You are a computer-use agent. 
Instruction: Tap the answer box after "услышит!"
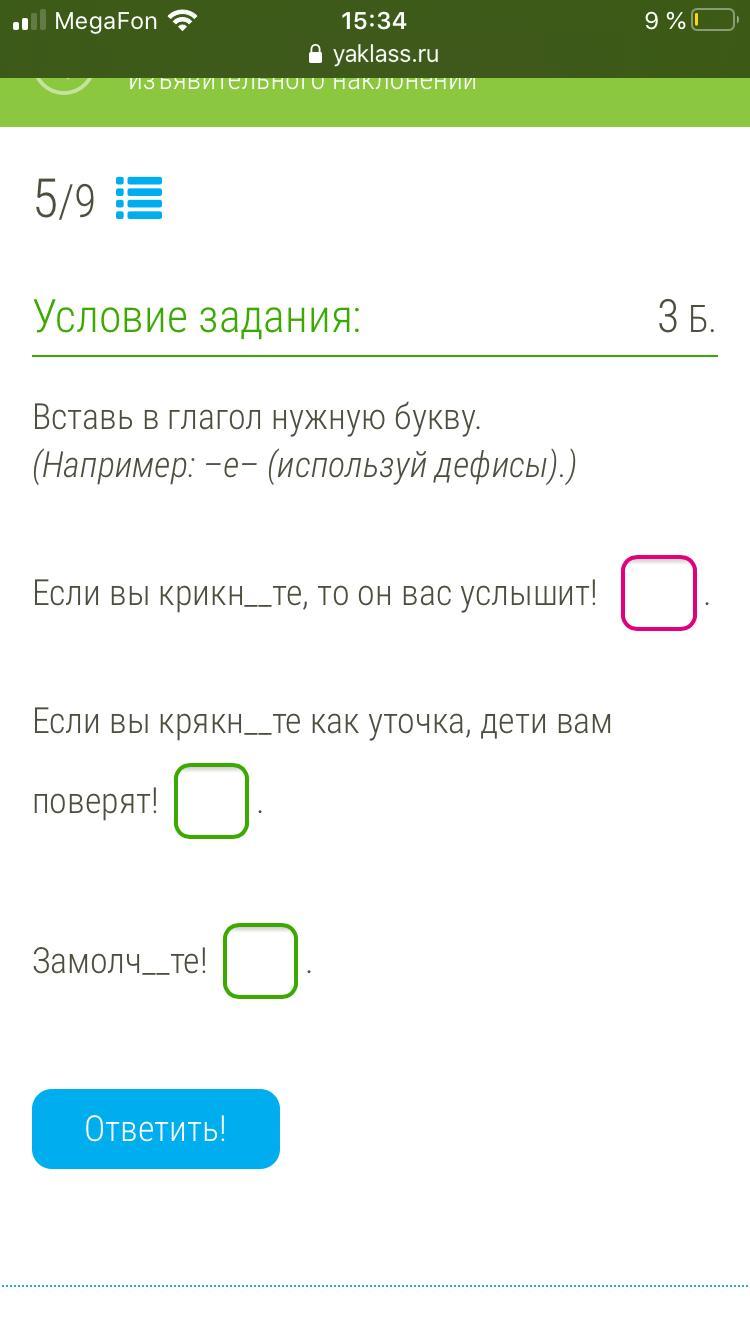pyautogui.click(x=659, y=593)
